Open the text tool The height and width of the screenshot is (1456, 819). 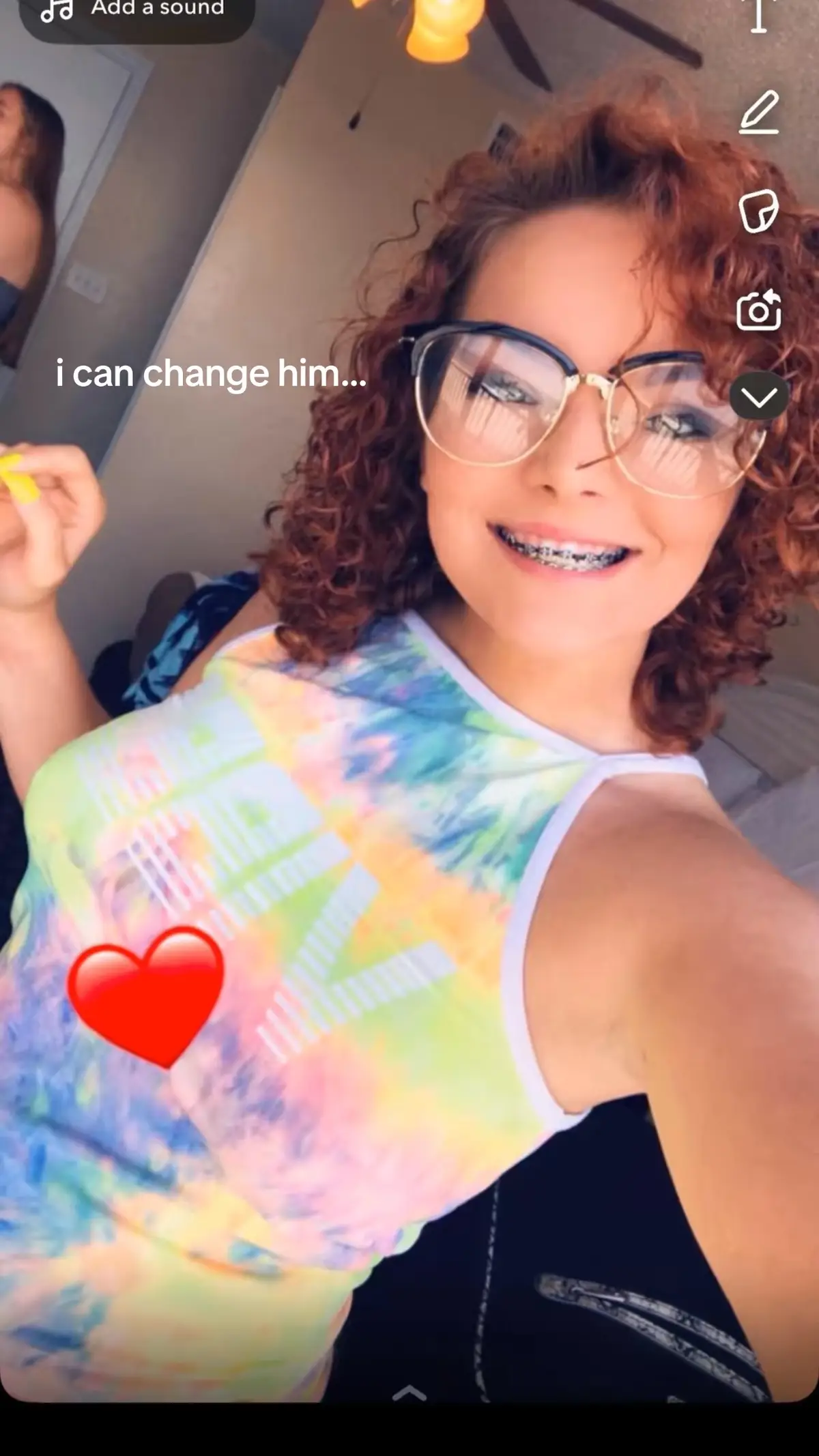click(759, 14)
